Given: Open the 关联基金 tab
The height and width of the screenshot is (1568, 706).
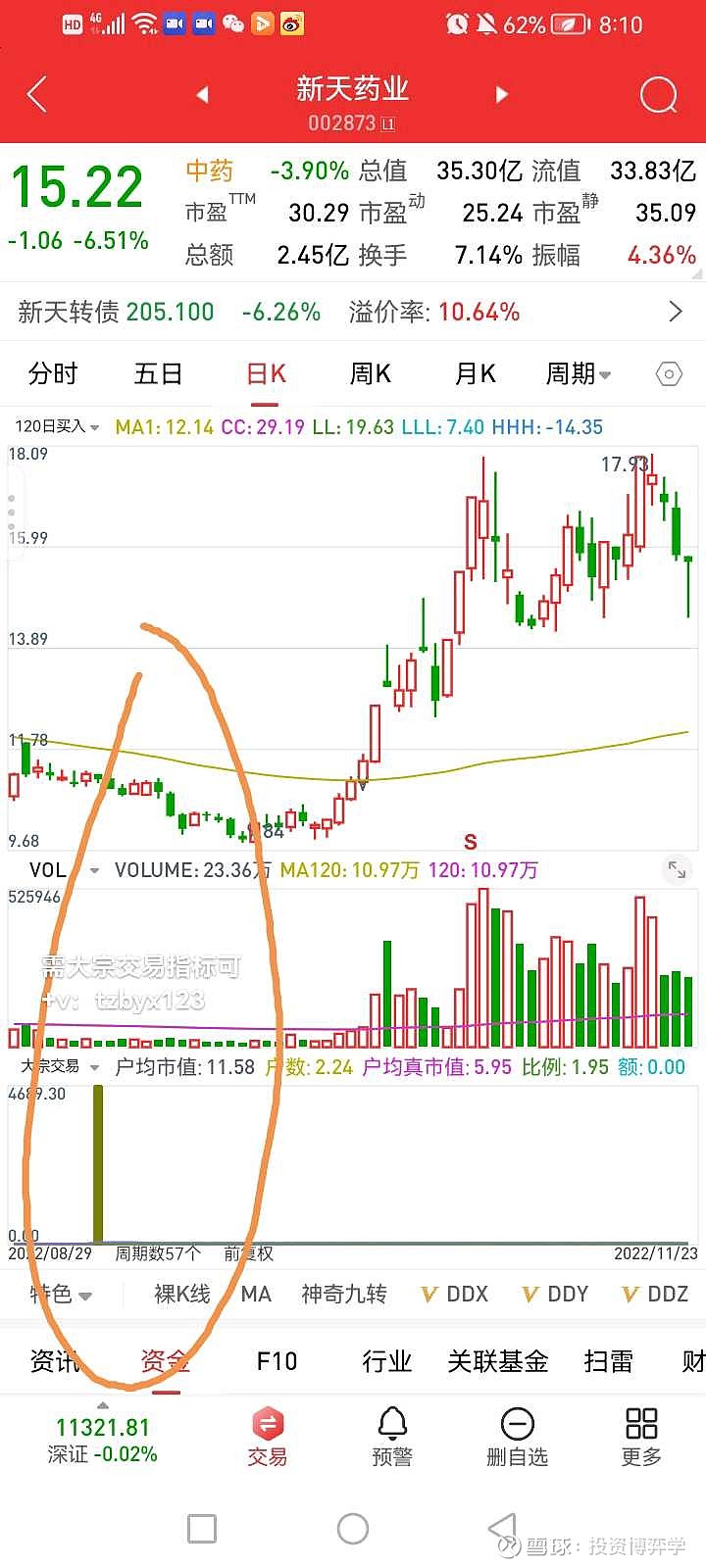Looking at the screenshot, I should (x=498, y=1361).
